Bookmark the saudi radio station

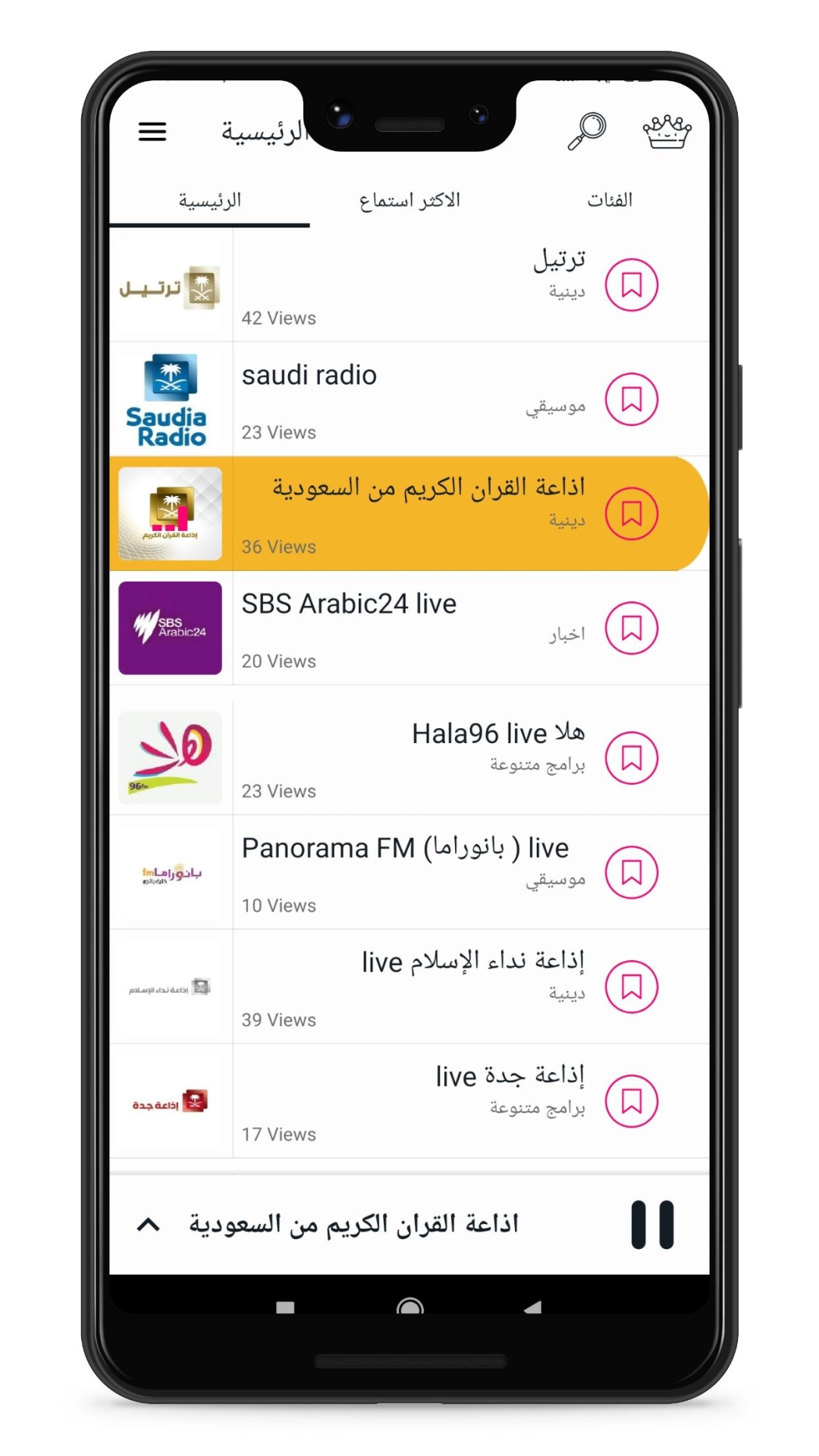(x=631, y=400)
